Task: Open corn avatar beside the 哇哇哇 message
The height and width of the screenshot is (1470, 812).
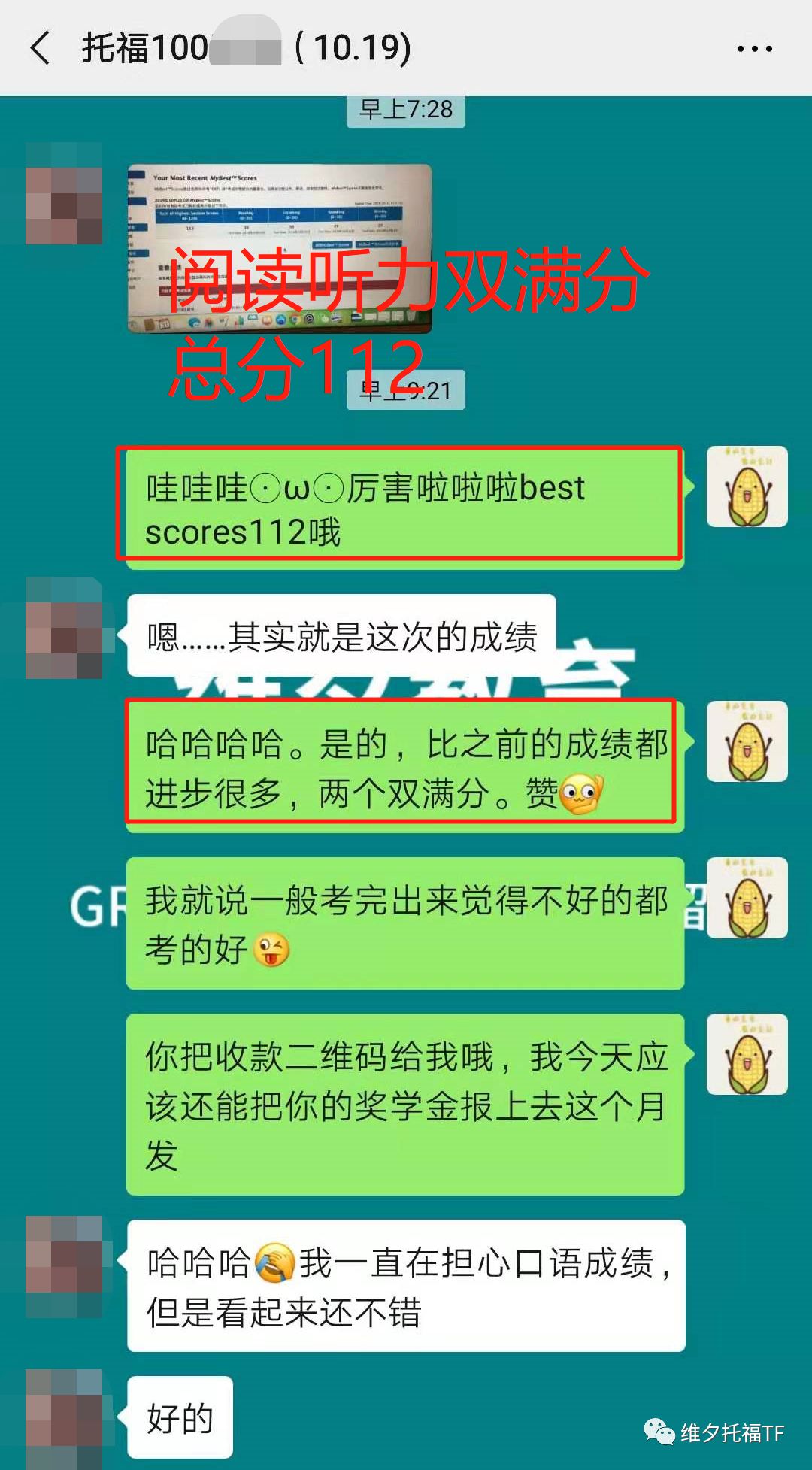Action: 747,486
